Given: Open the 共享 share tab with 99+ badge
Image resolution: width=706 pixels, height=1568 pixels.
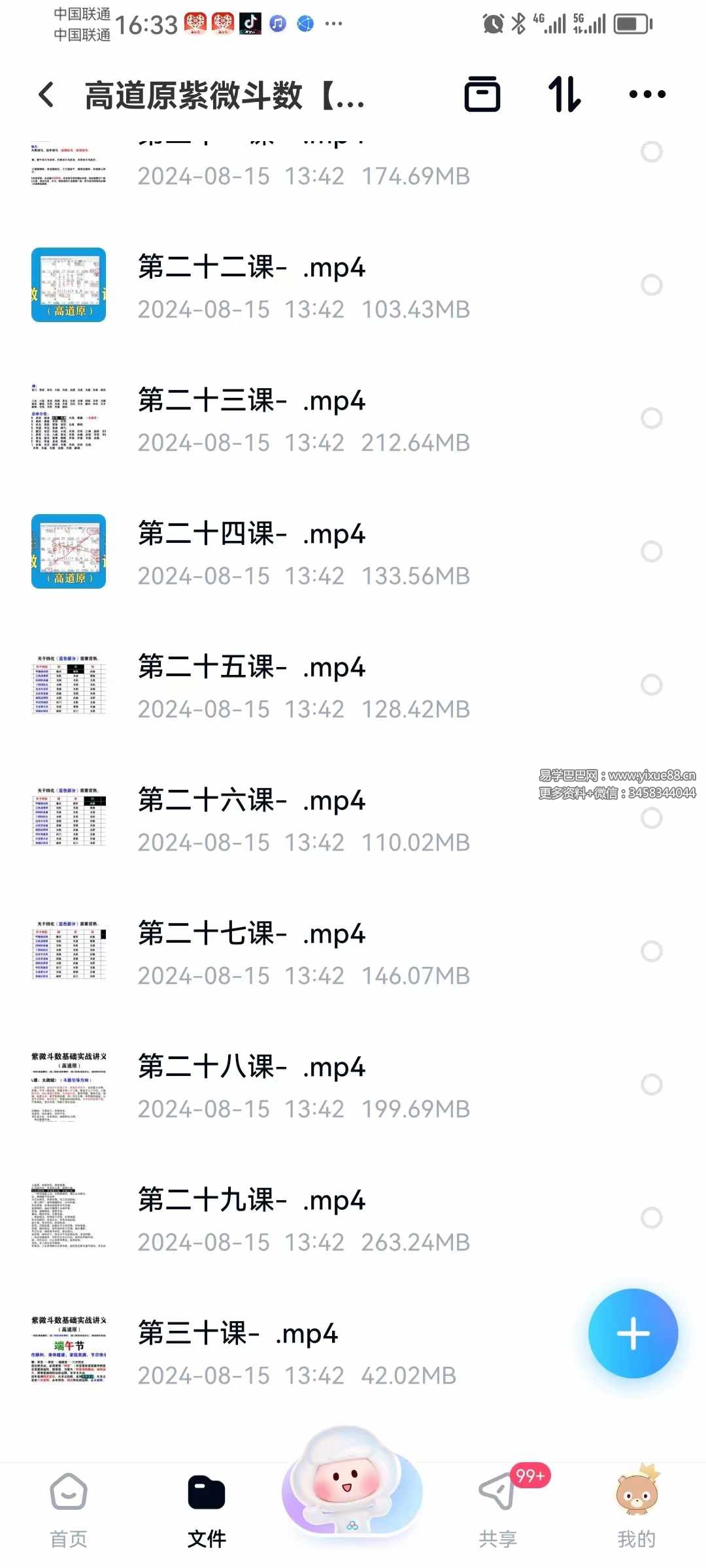Looking at the screenshot, I should point(498,1503).
